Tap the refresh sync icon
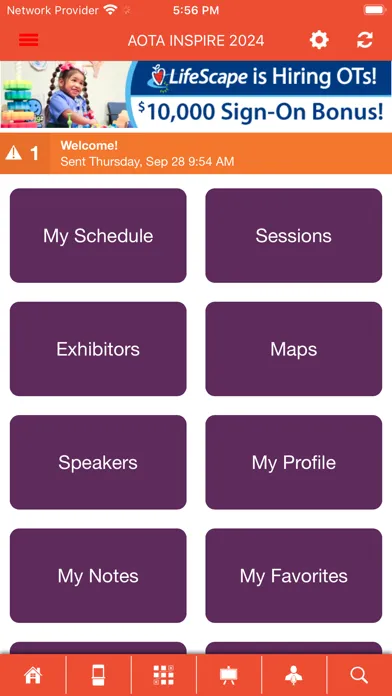The height and width of the screenshot is (696, 392). click(x=364, y=40)
